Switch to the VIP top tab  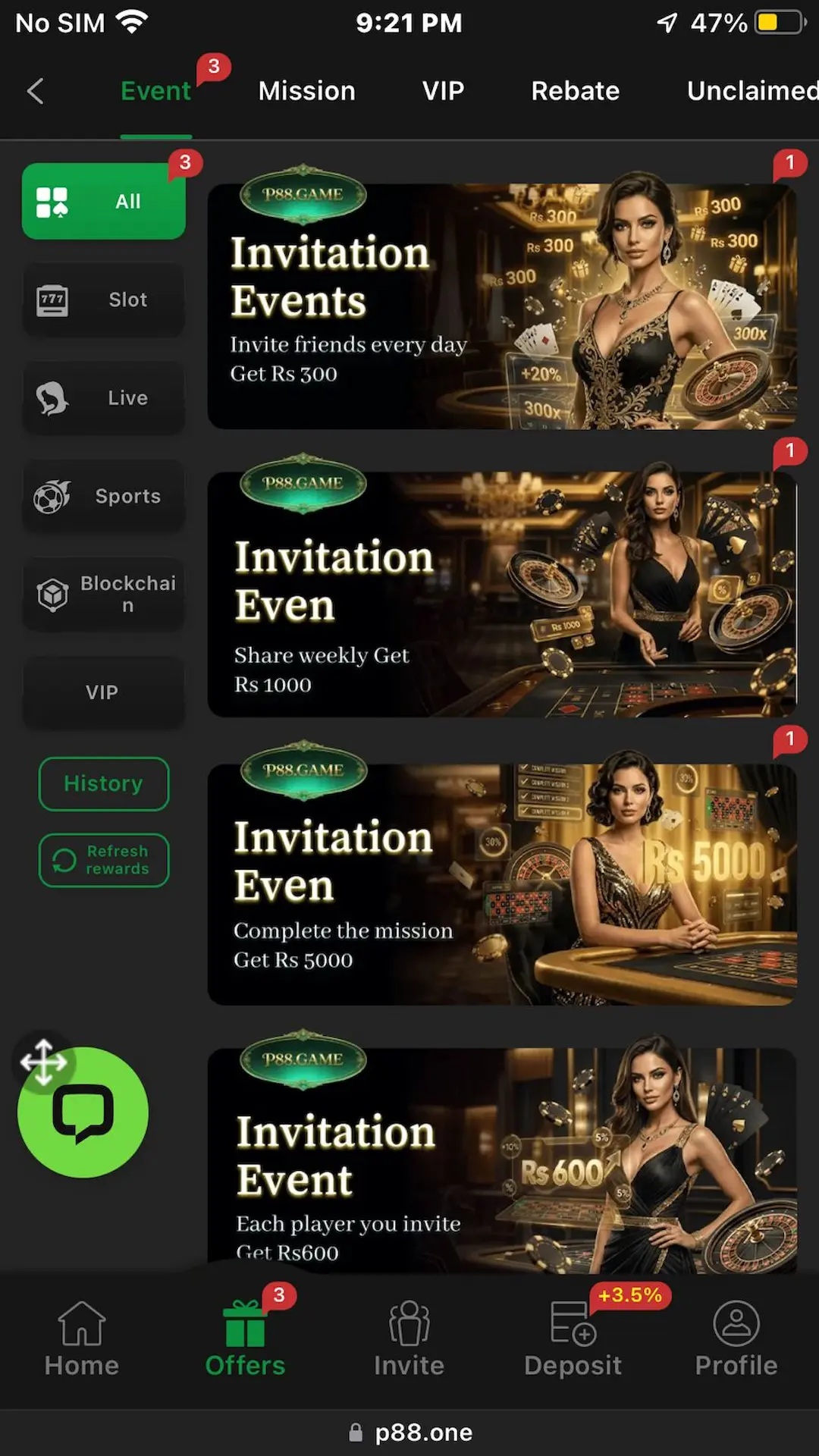443,91
